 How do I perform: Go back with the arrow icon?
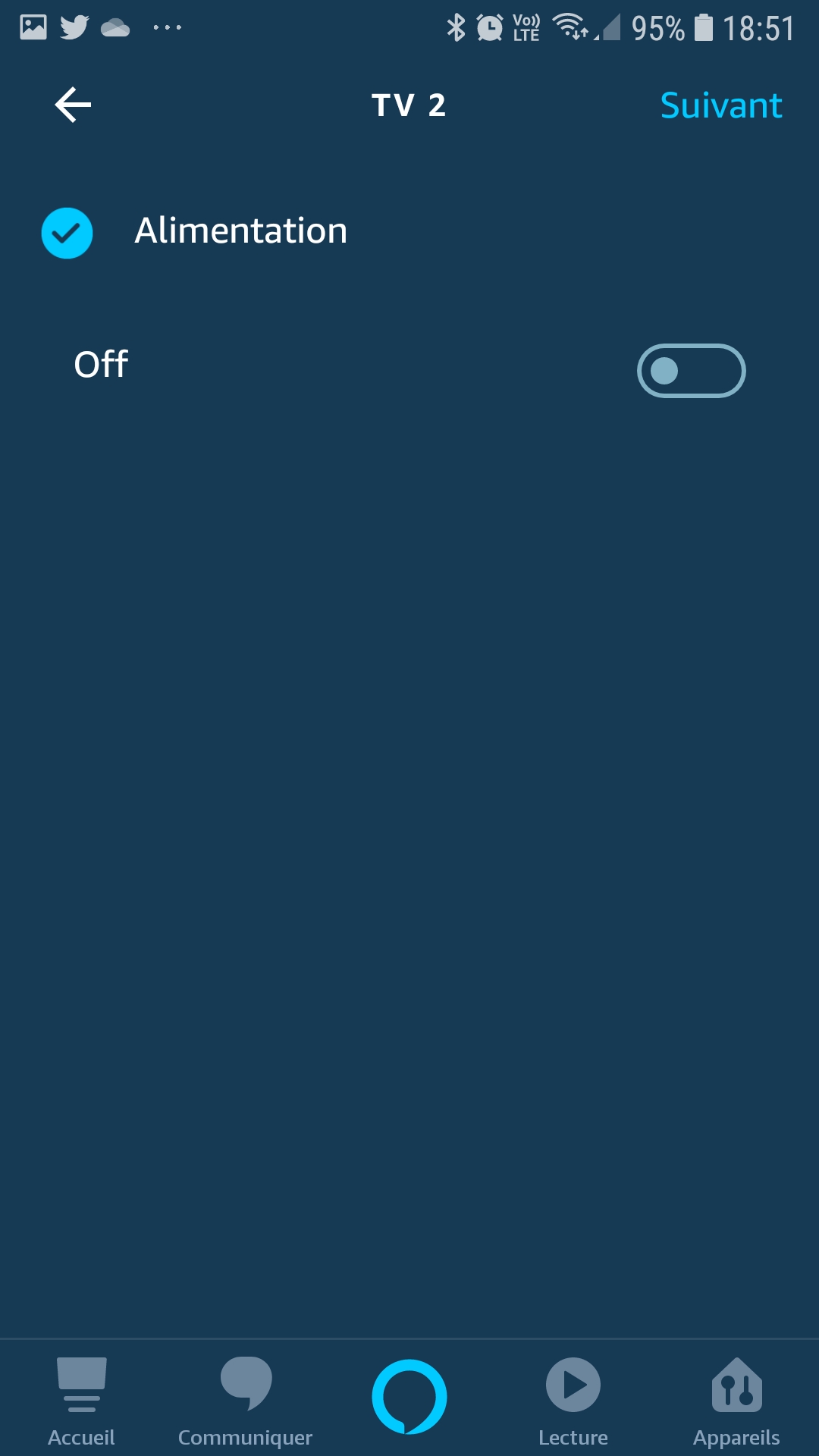coord(73,105)
